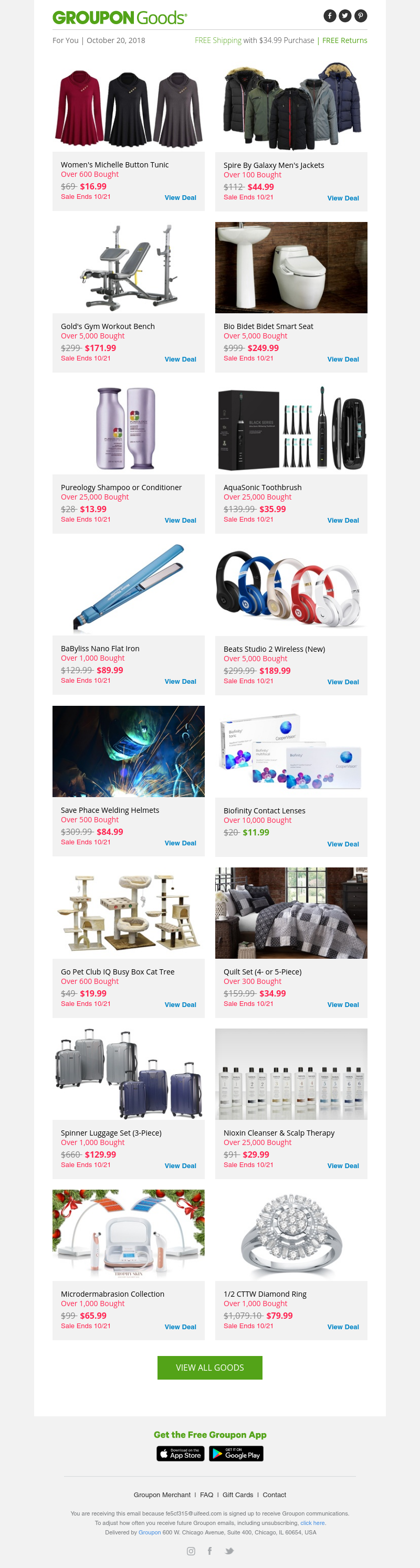
Task: View Deal for 1/2 CTTW Diamond Ring
Action: pyautogui.click(x=343, y=1327)
